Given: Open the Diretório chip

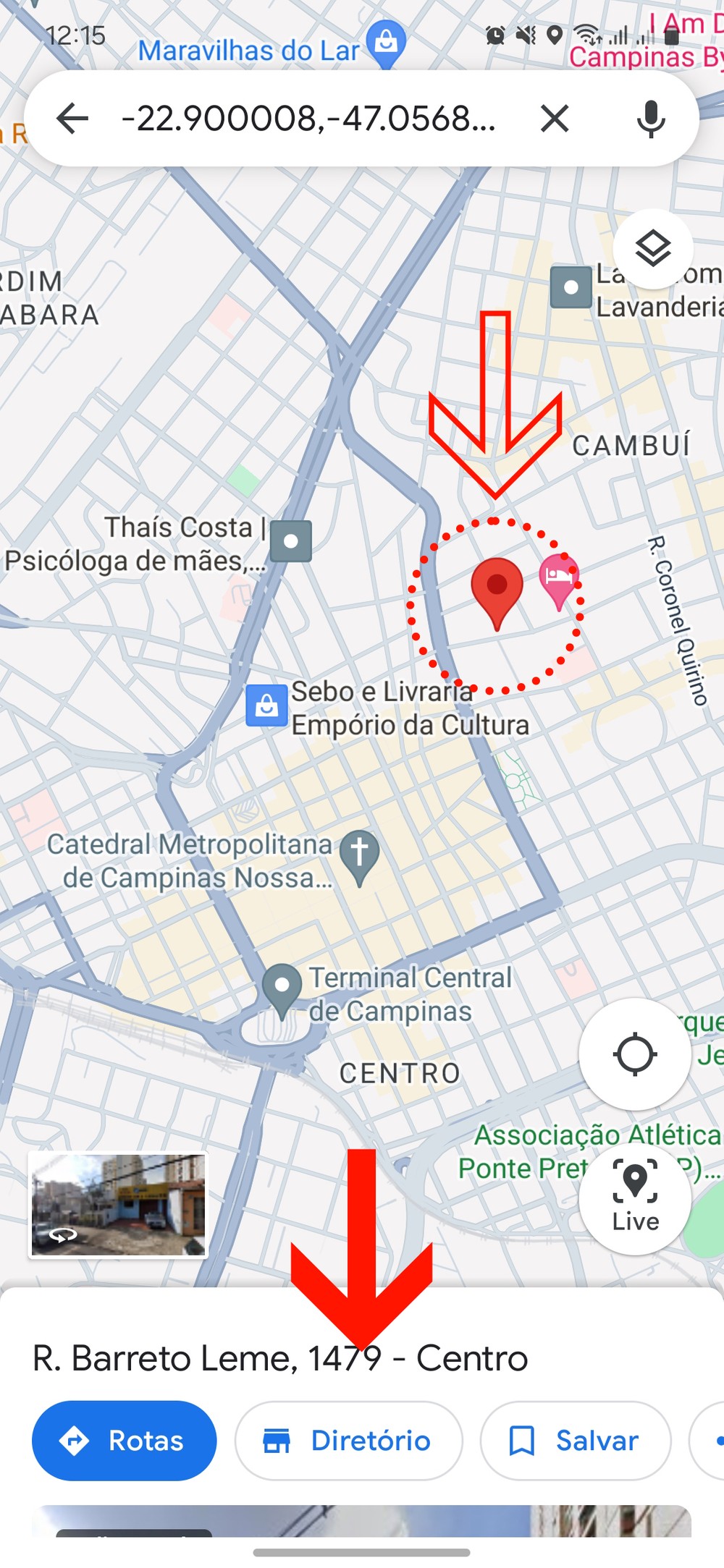Looking at the screenshot, I should point(348,1441).
